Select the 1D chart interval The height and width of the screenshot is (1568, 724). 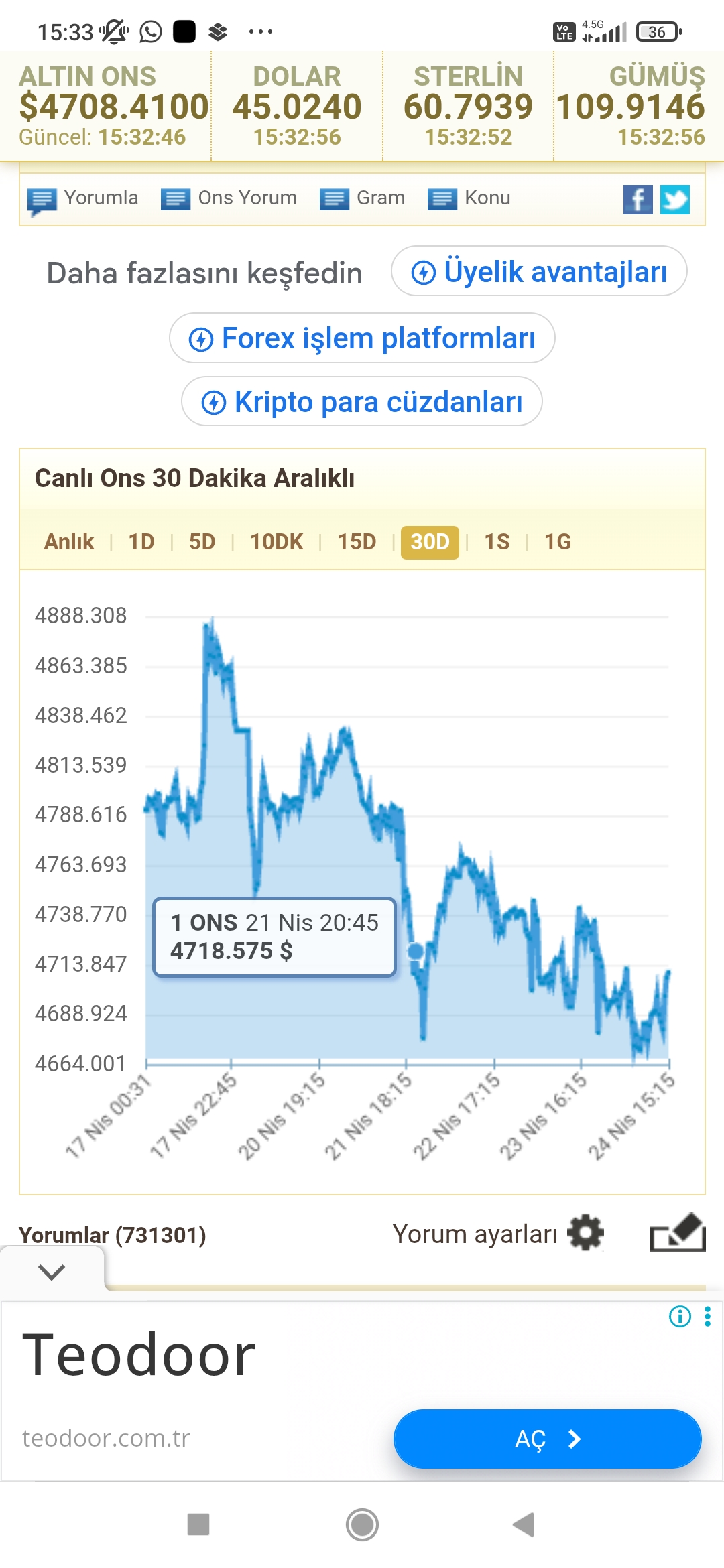point(141,541)
